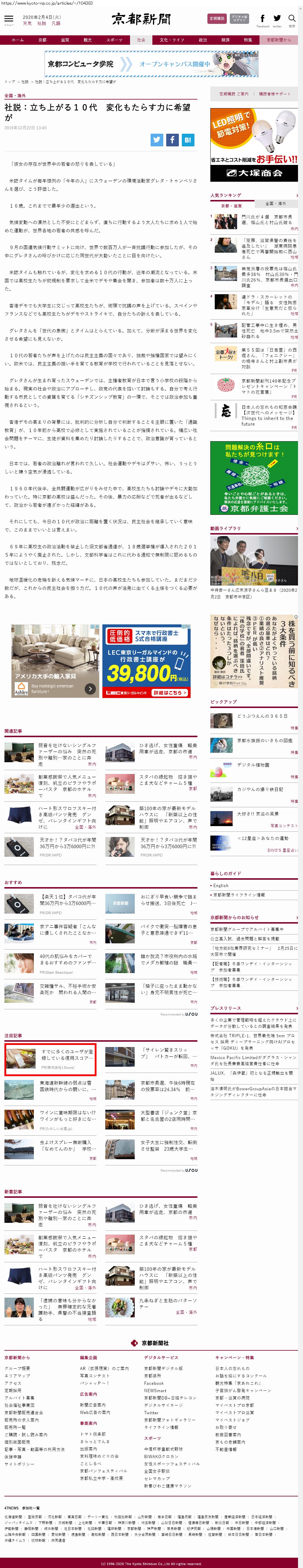Screen dimensions: 303x1568
Task: Share the article on Twitter
Action: (x=157, y=139)
